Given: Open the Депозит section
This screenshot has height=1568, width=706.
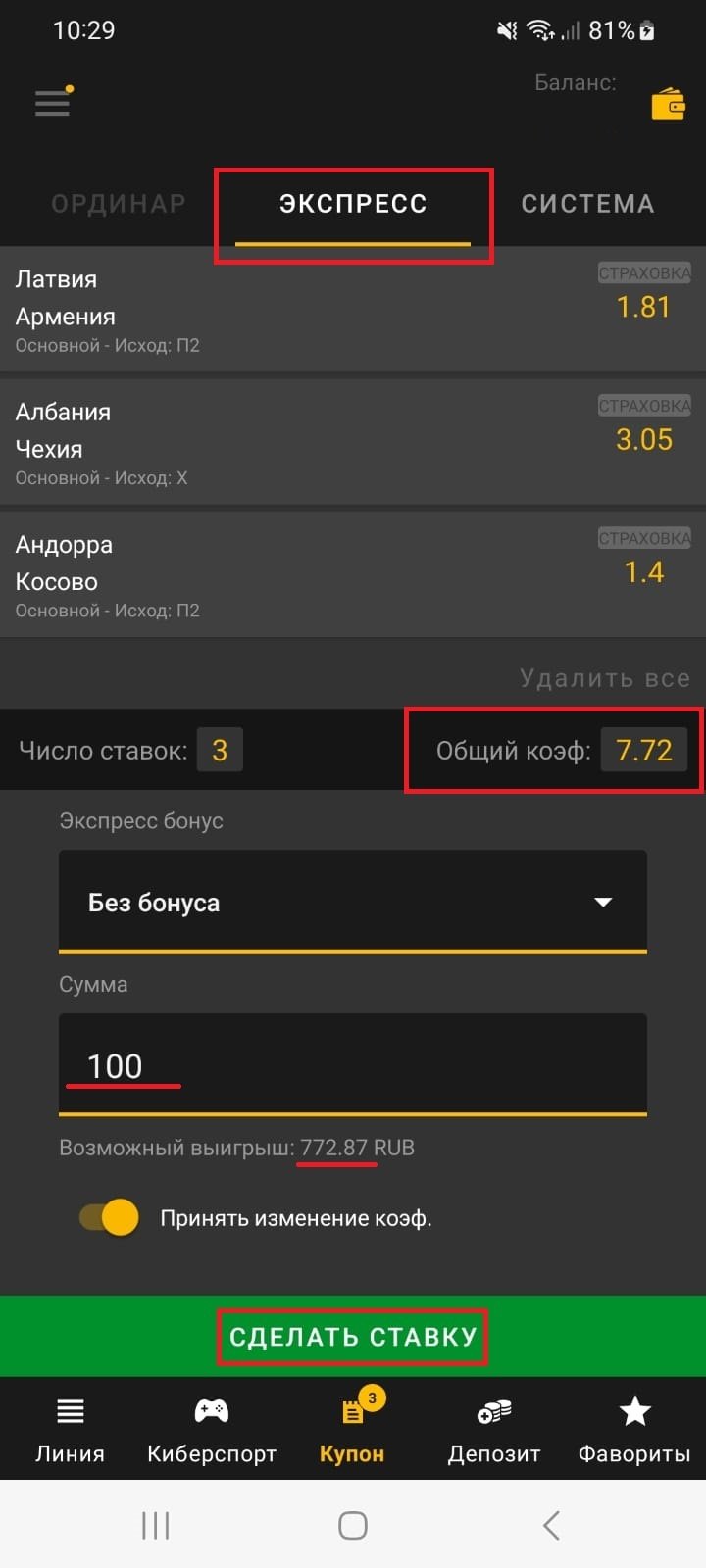Looking at the screenshot, I should (x=494, y=1430).
